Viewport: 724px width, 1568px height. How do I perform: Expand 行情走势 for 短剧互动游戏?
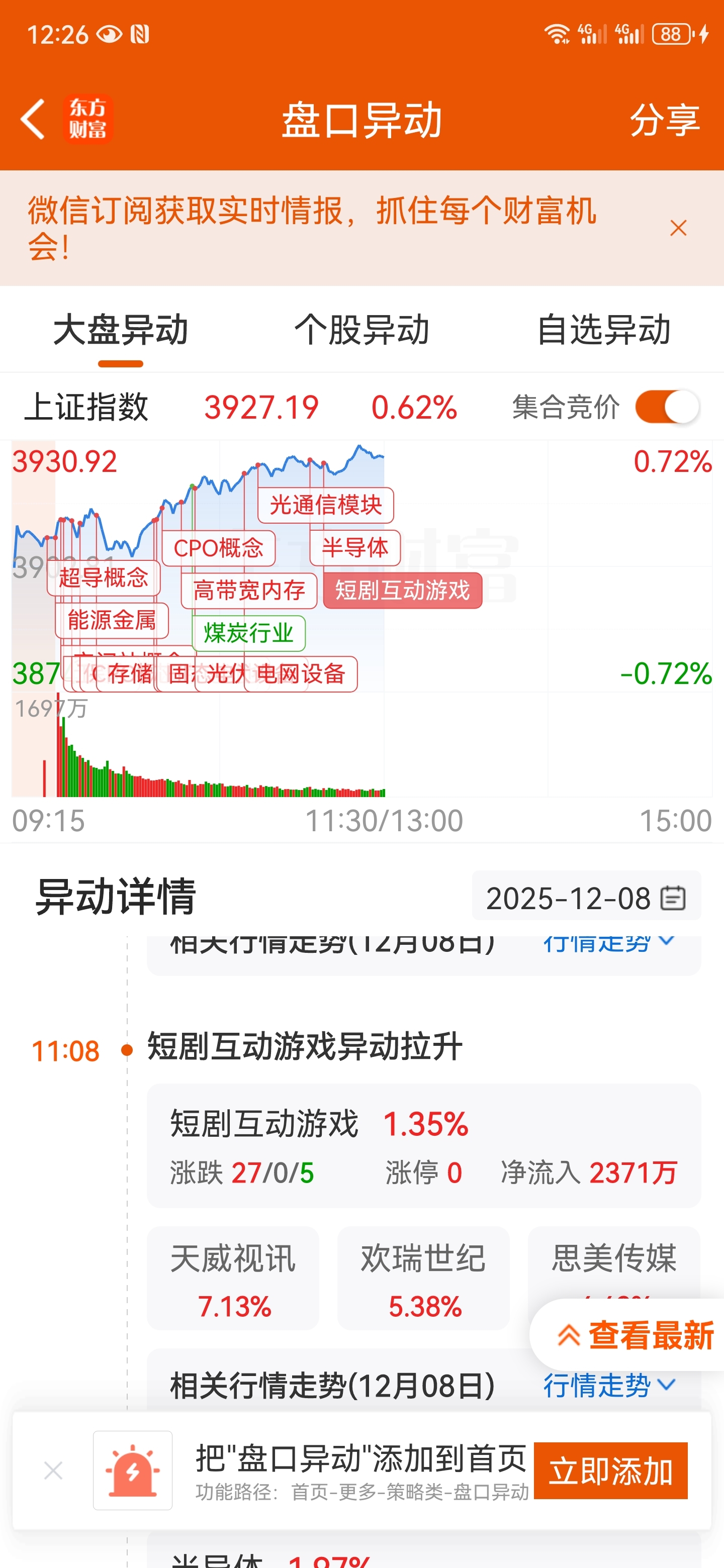pyautogui.click(x=609, y=1386)
